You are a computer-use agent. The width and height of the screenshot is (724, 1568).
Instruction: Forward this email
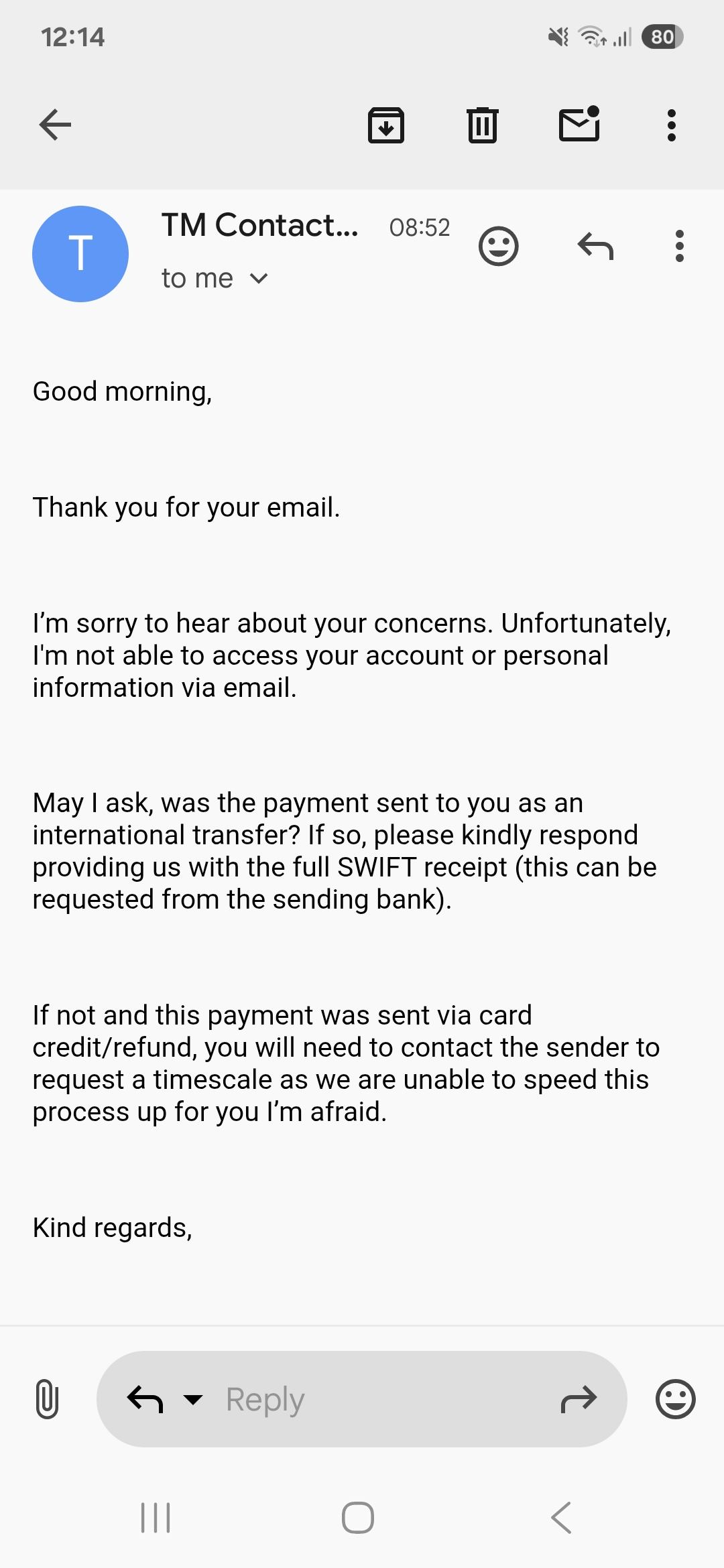[x=579, y=1399]
